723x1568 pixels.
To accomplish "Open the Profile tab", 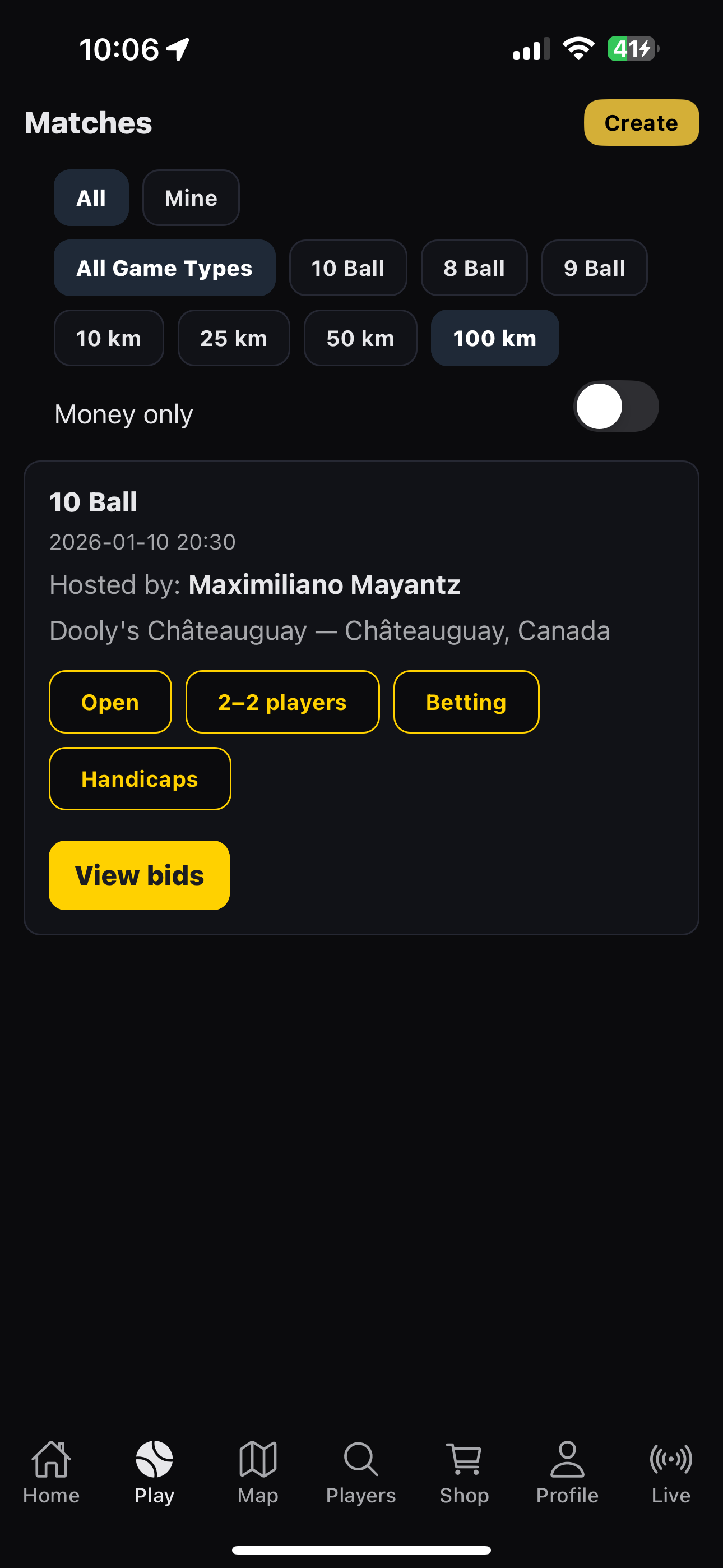I will coord(567,1471).
